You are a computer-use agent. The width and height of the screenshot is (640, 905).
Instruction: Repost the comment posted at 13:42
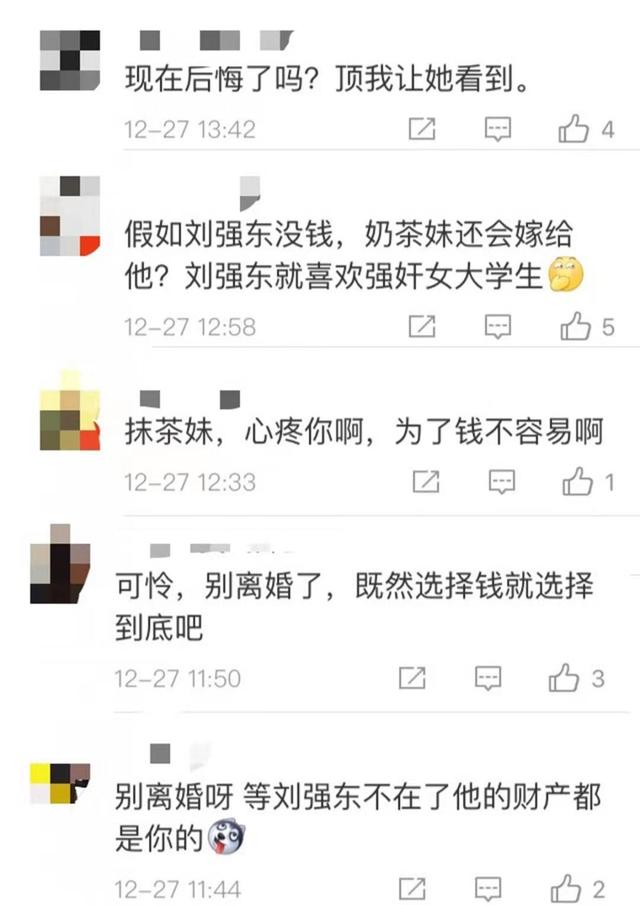[423, 129]
